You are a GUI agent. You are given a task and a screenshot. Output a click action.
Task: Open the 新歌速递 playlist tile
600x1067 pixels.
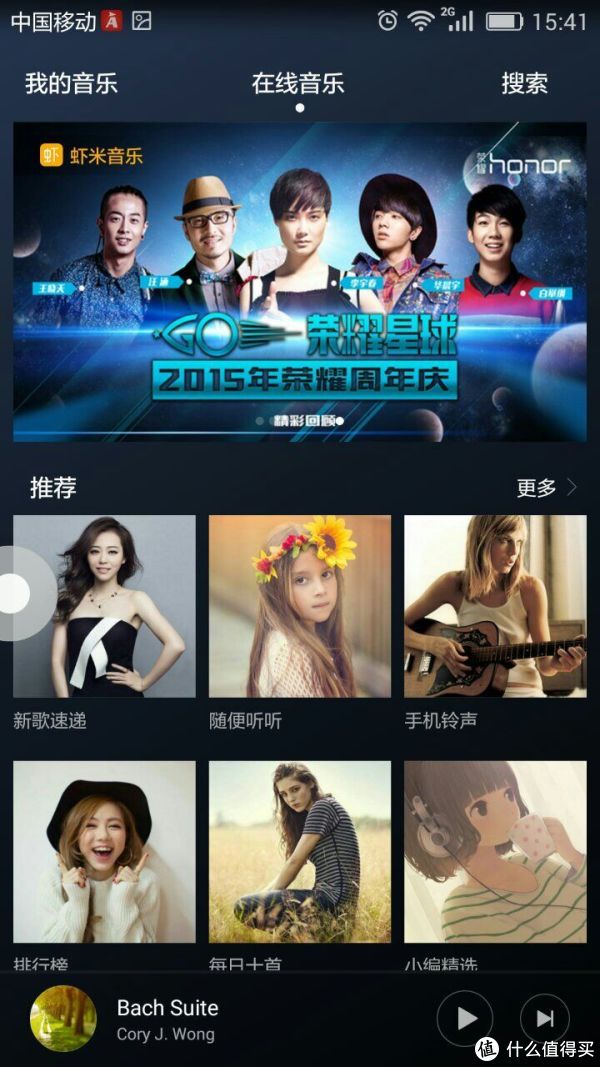pyautogui.click(x=104, y=606)
